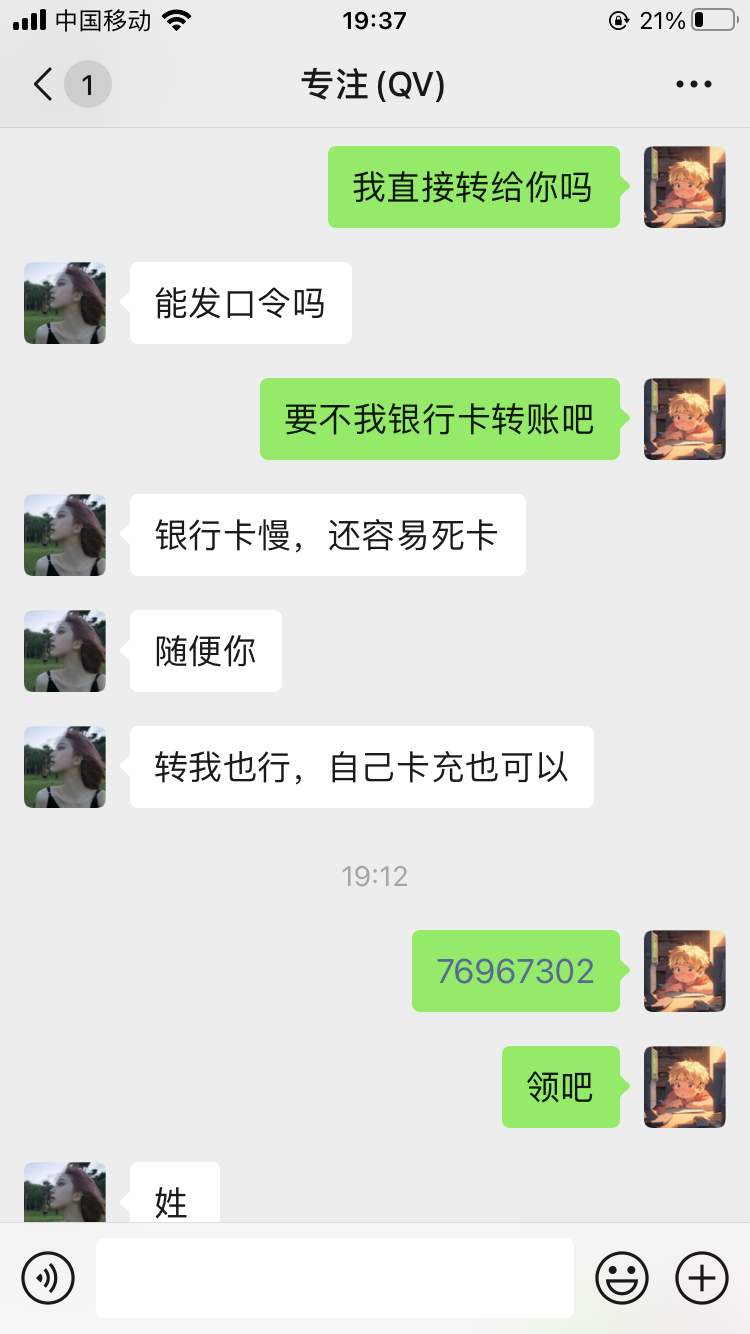
Task: Open my avatar beside "我直接转给你吗"
Action: (685, 187)
